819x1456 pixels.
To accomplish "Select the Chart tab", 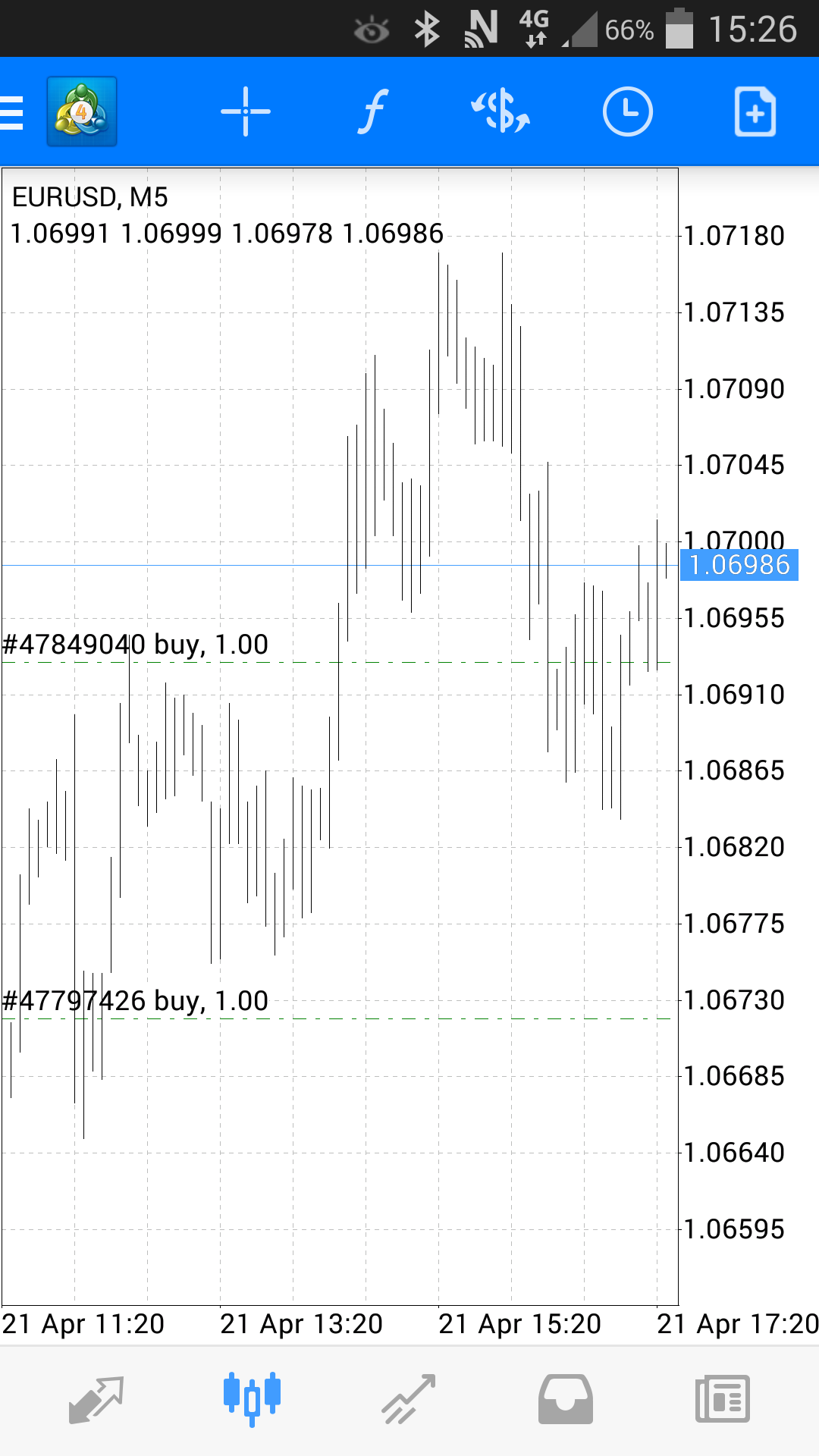I will [x=253, y=1400].
